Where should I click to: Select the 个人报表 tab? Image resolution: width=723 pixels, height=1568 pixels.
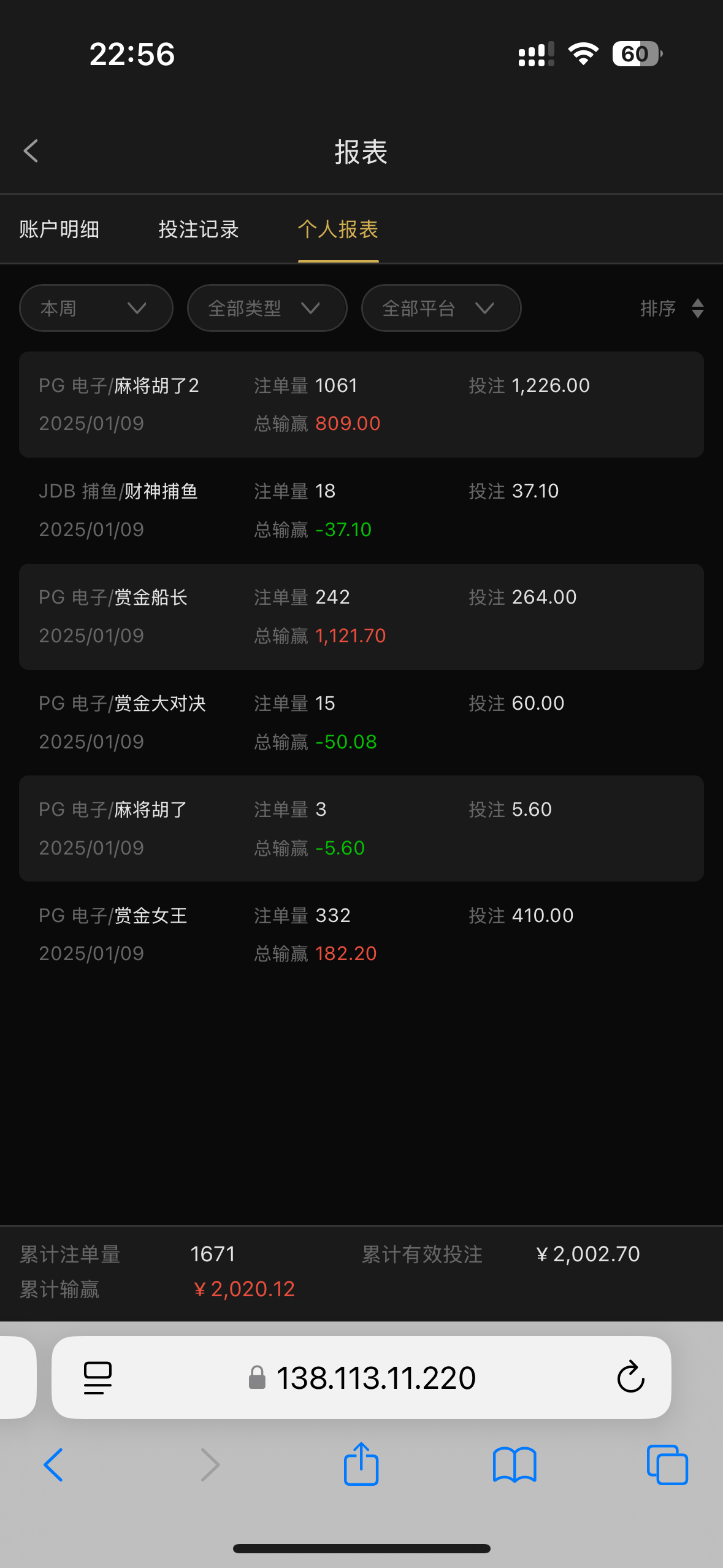pyautogui.click(x=338, y=229)
